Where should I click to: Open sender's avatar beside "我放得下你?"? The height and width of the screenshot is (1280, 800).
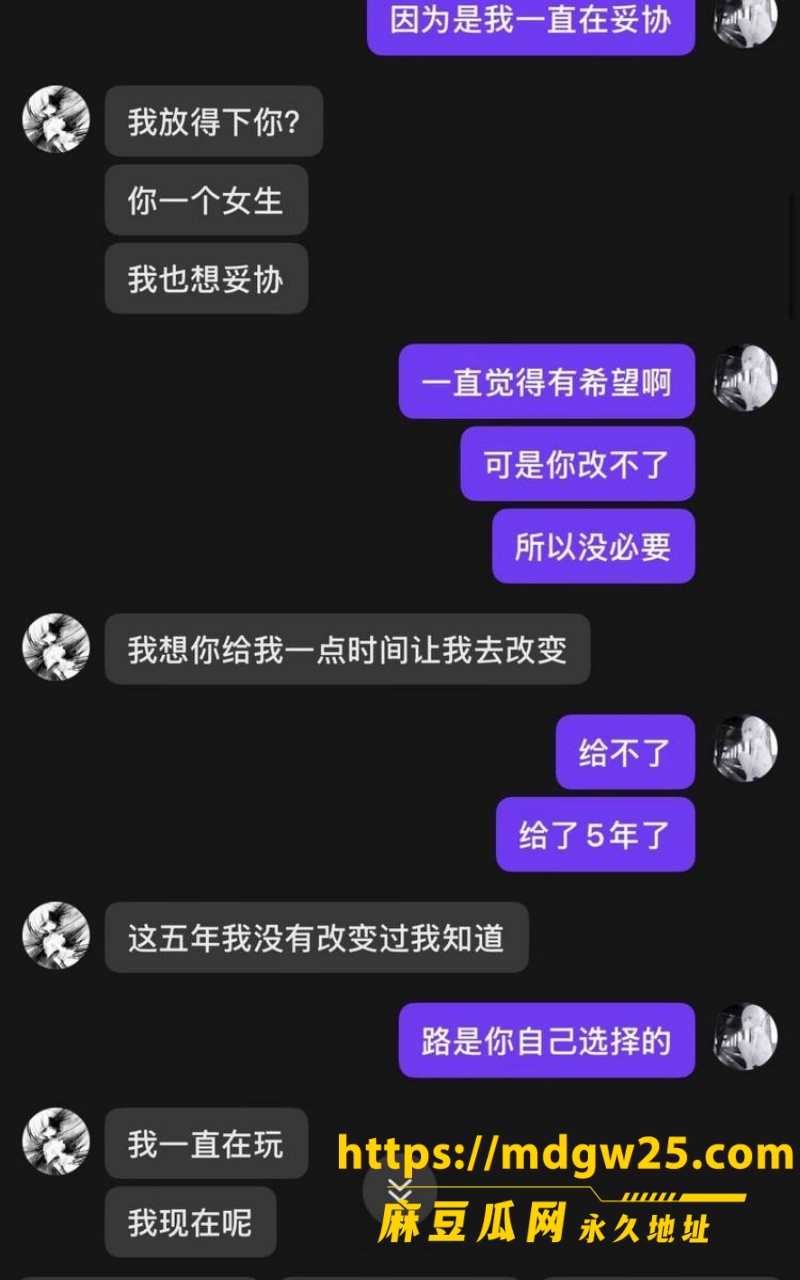[x=56, y=119]
